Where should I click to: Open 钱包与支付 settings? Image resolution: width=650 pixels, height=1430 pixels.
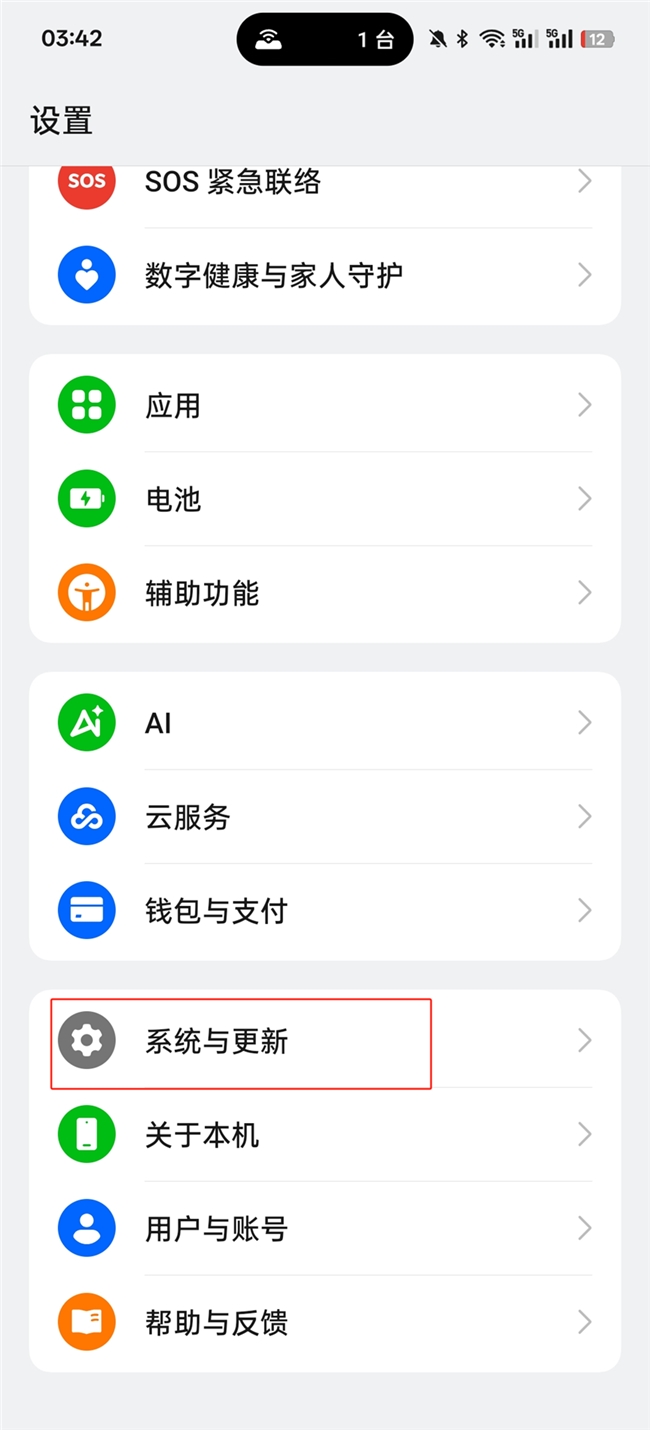click(x=325, y=911)
